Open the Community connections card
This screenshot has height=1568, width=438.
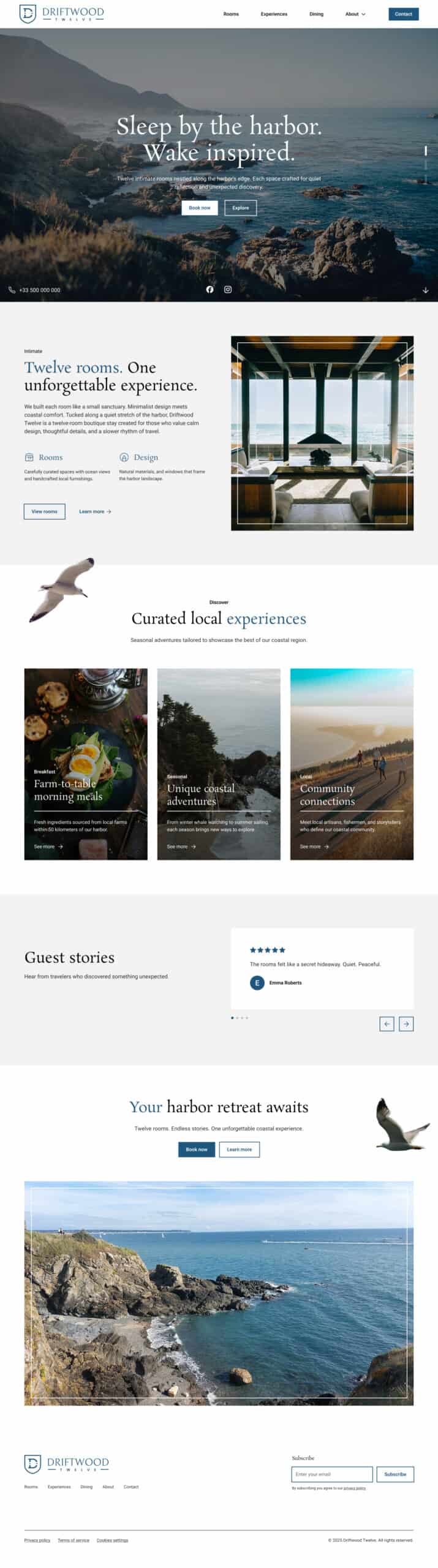tap(352, 763)
